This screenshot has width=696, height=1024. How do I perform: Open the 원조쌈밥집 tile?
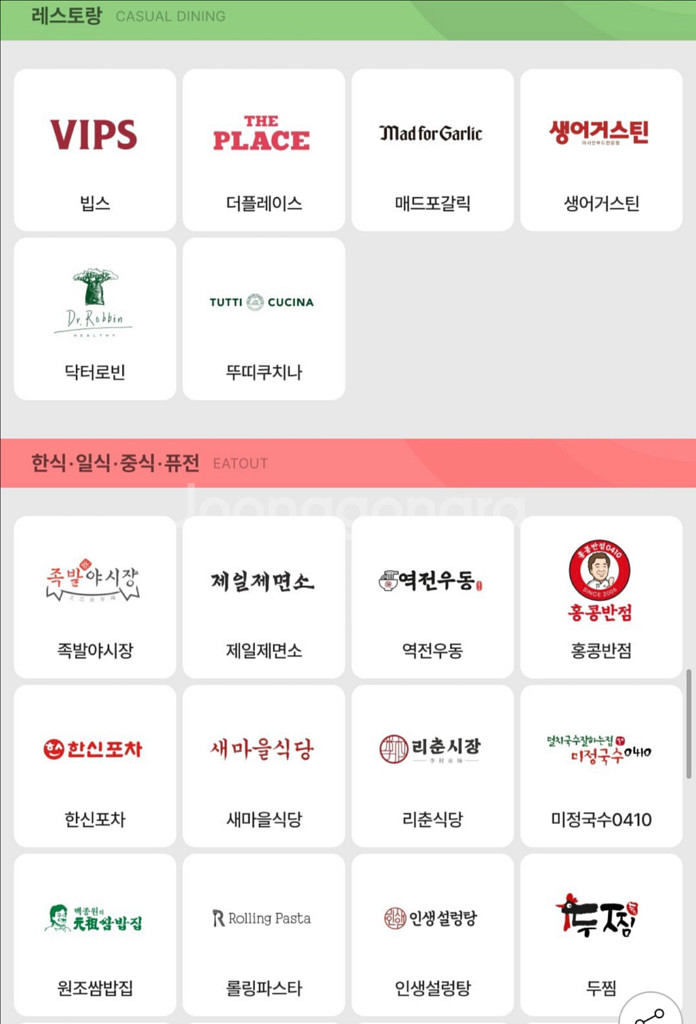pos(95,933)
